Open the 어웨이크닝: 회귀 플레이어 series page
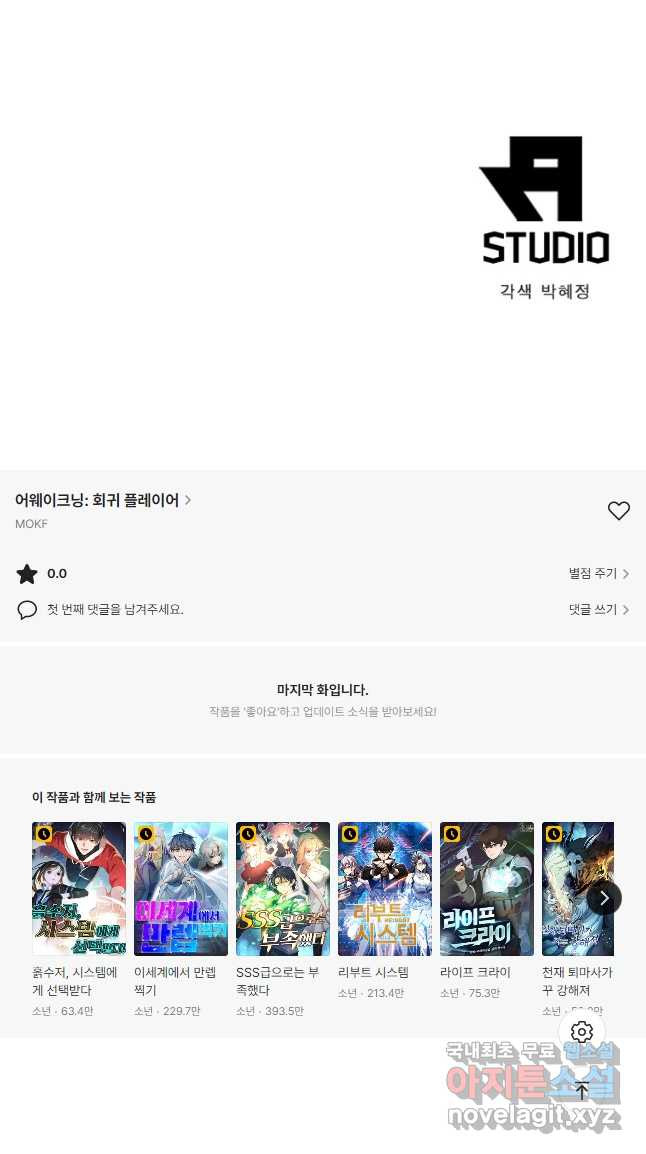Viewport: 646px width, 1154px height. coord(102,500)
